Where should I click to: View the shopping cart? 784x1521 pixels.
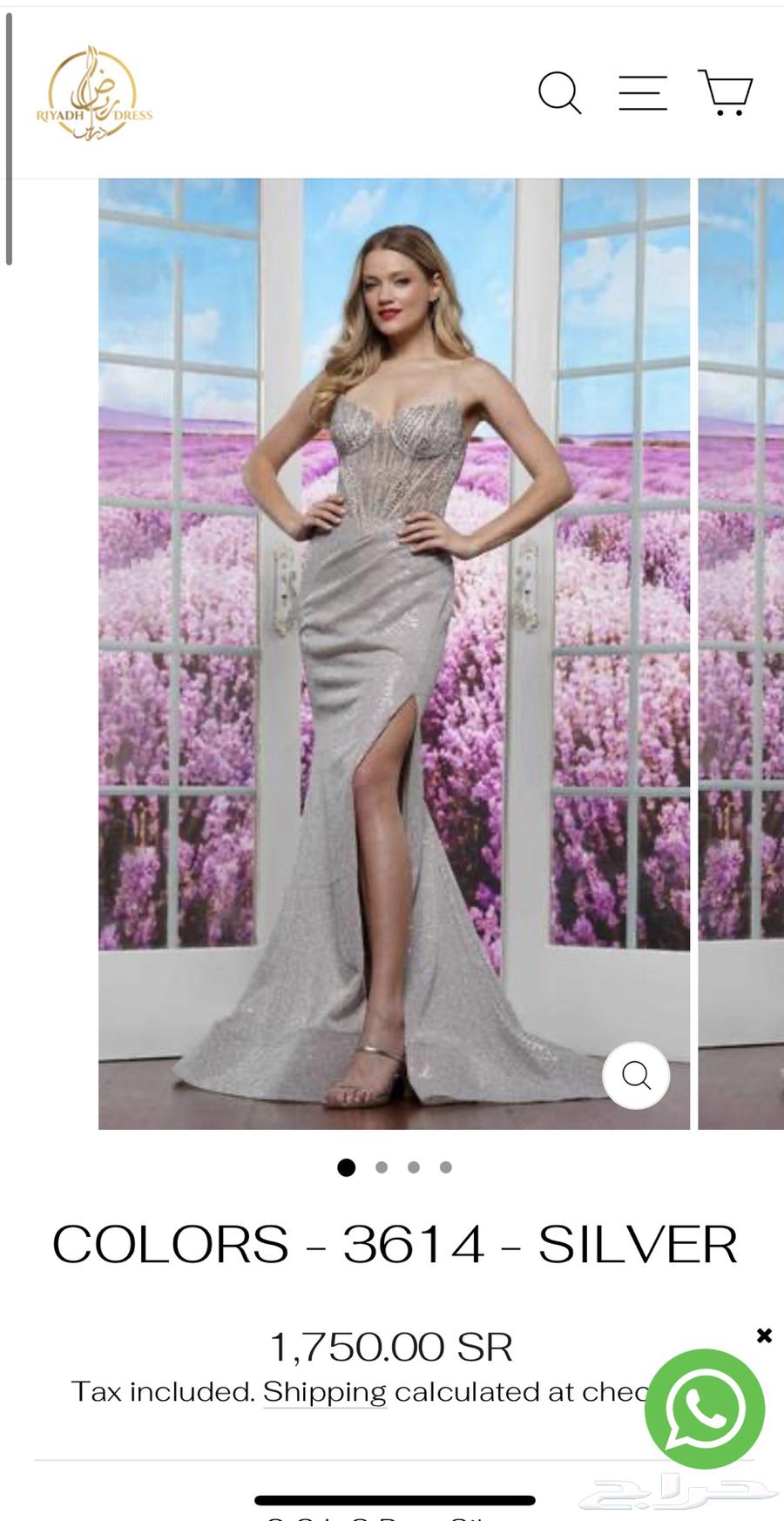click(726, 93)
